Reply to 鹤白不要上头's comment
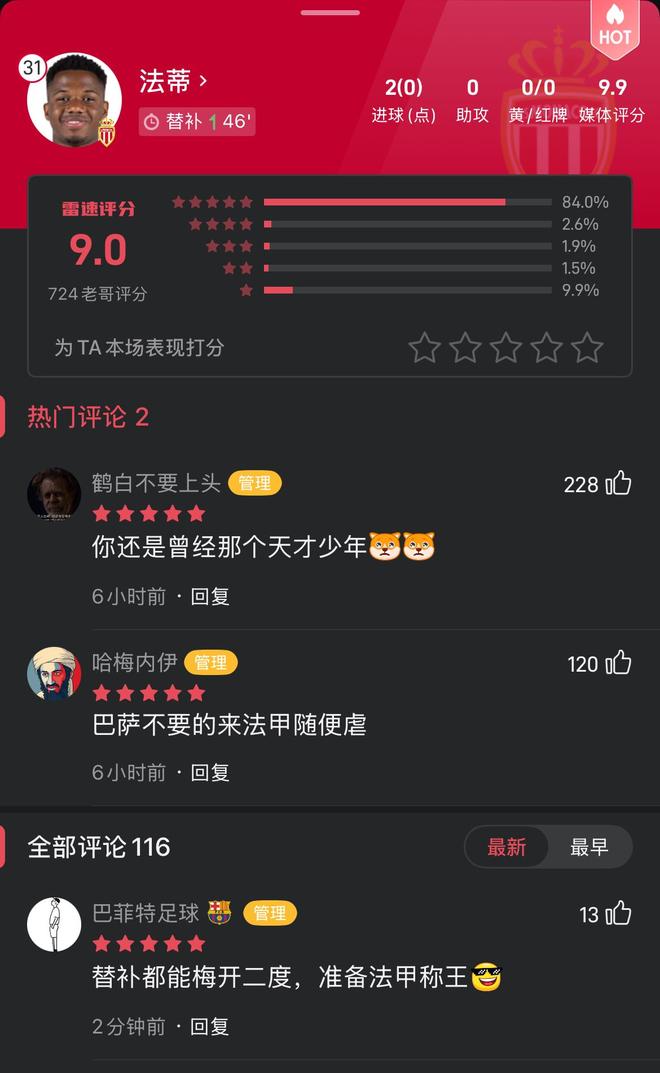This screenshot has height=1073, width=660. click(x=210, y=596)
